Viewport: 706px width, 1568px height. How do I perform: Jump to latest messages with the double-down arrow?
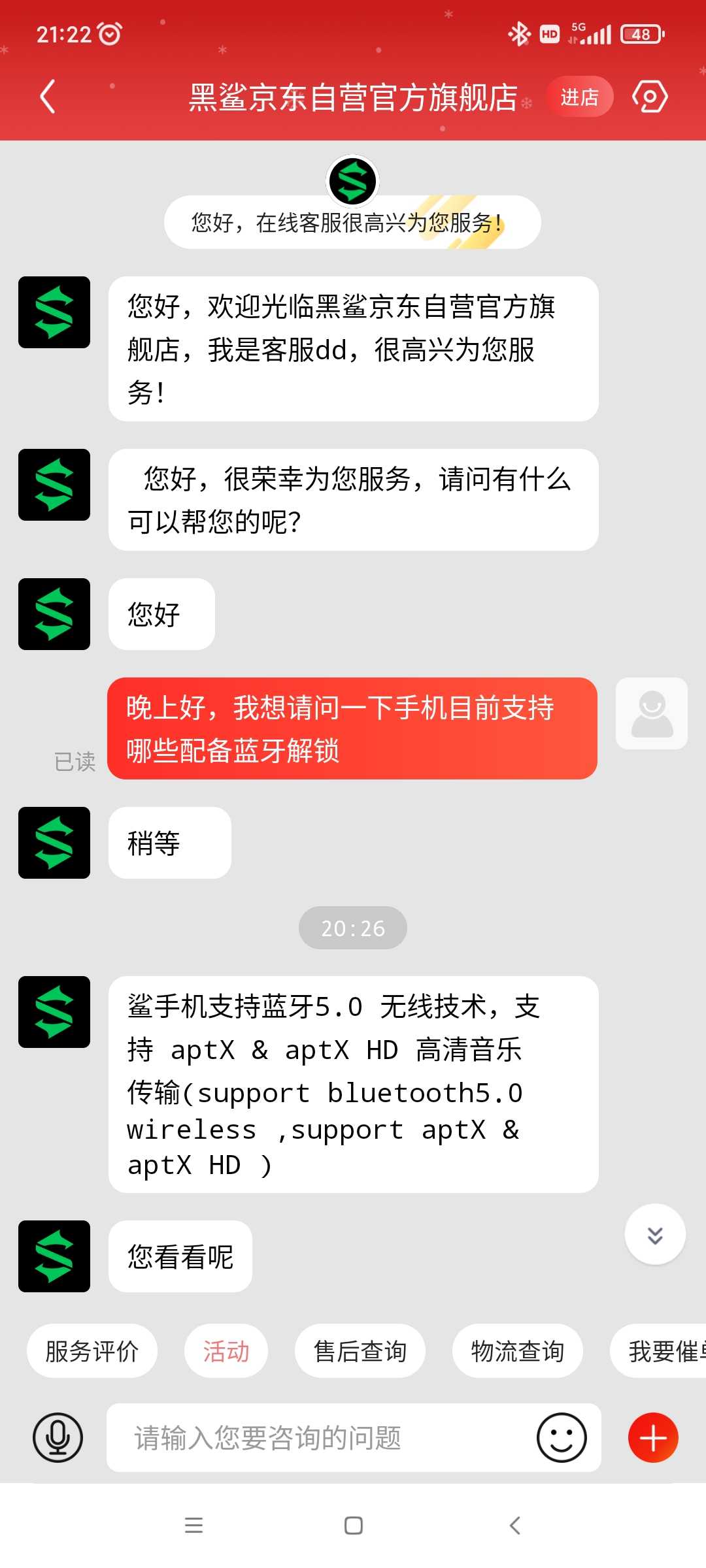655,1234
